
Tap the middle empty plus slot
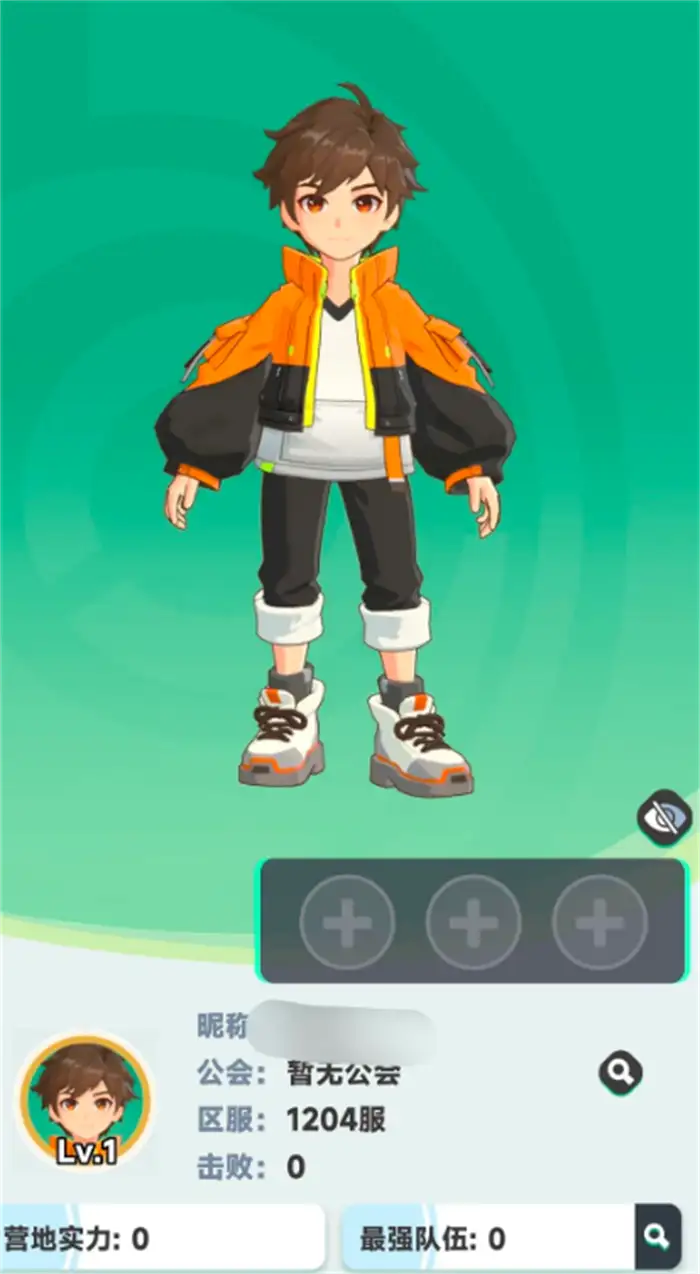coord(473,921)
